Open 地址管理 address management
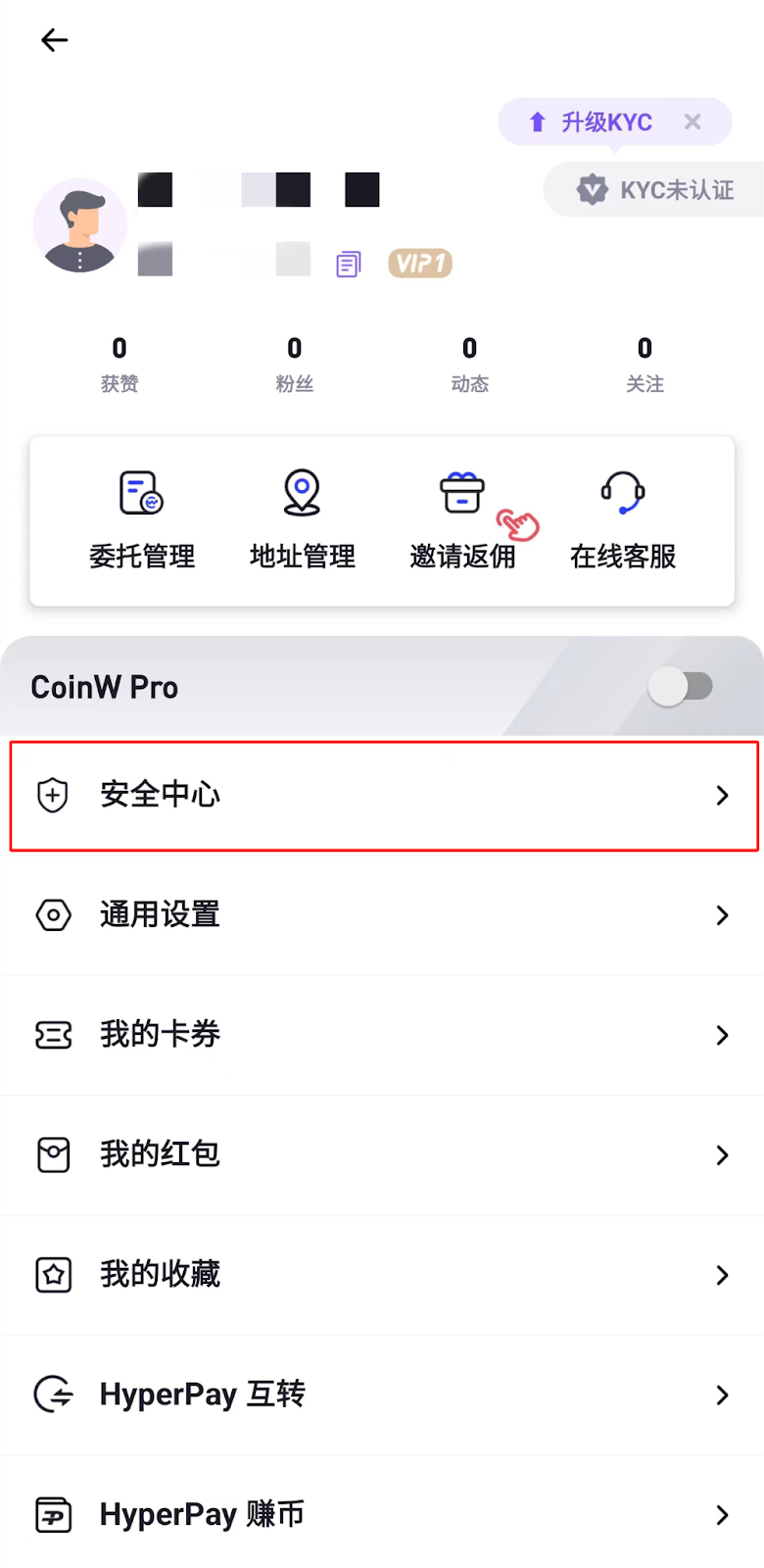 (x=302, y=519)
